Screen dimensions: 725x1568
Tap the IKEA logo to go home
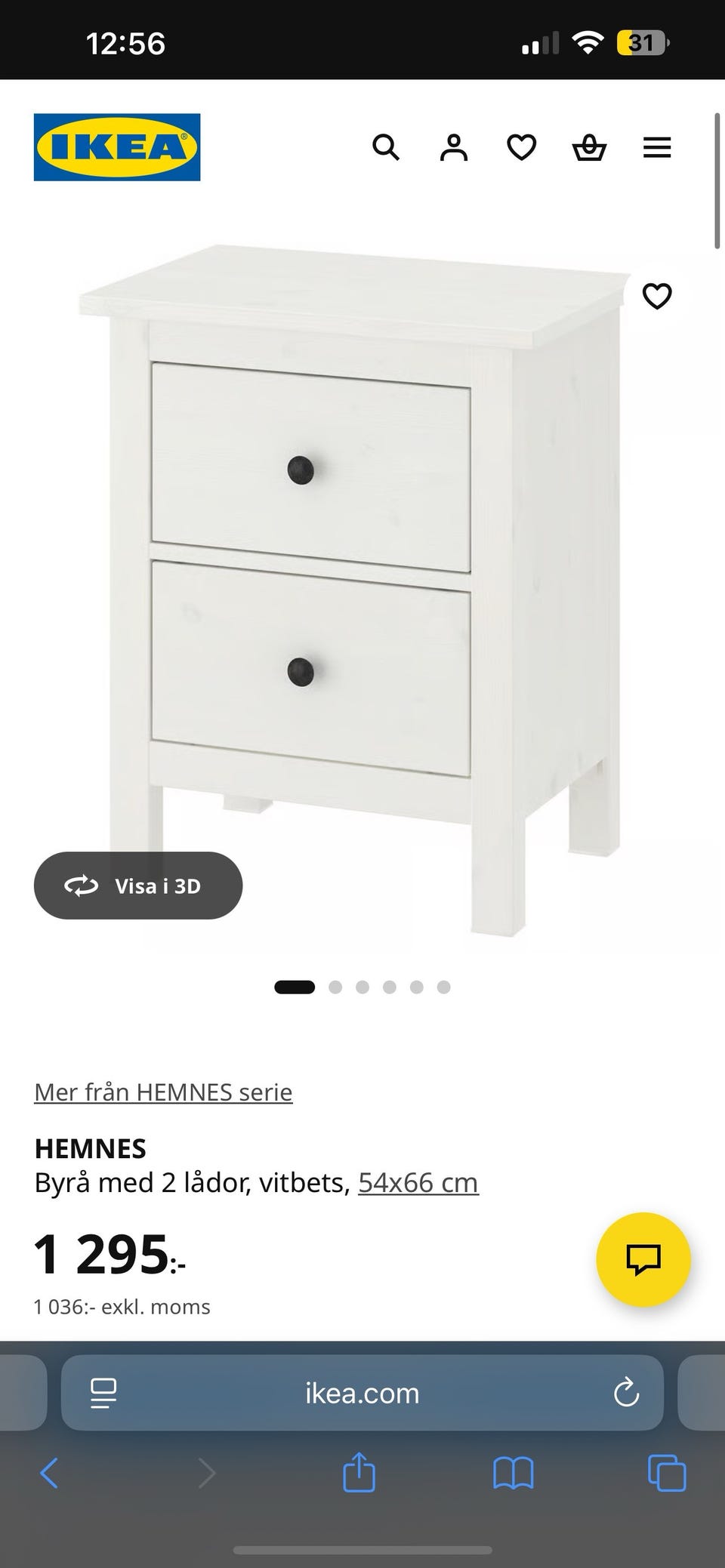pyautogui.click(x=117, y=147)
